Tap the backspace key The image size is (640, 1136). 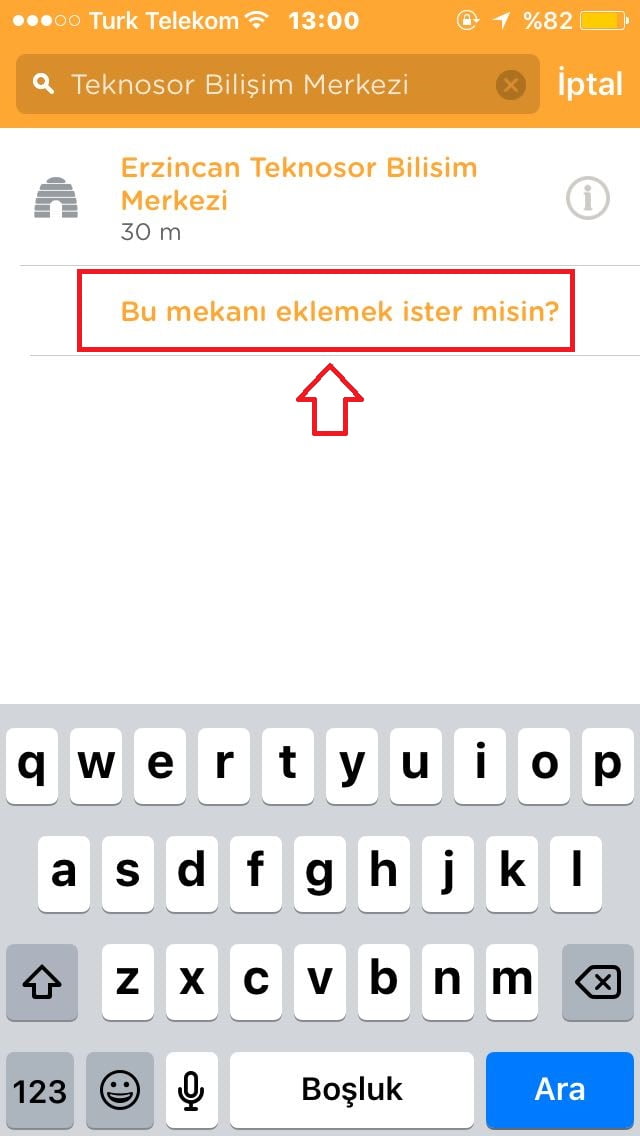[597, 982]
